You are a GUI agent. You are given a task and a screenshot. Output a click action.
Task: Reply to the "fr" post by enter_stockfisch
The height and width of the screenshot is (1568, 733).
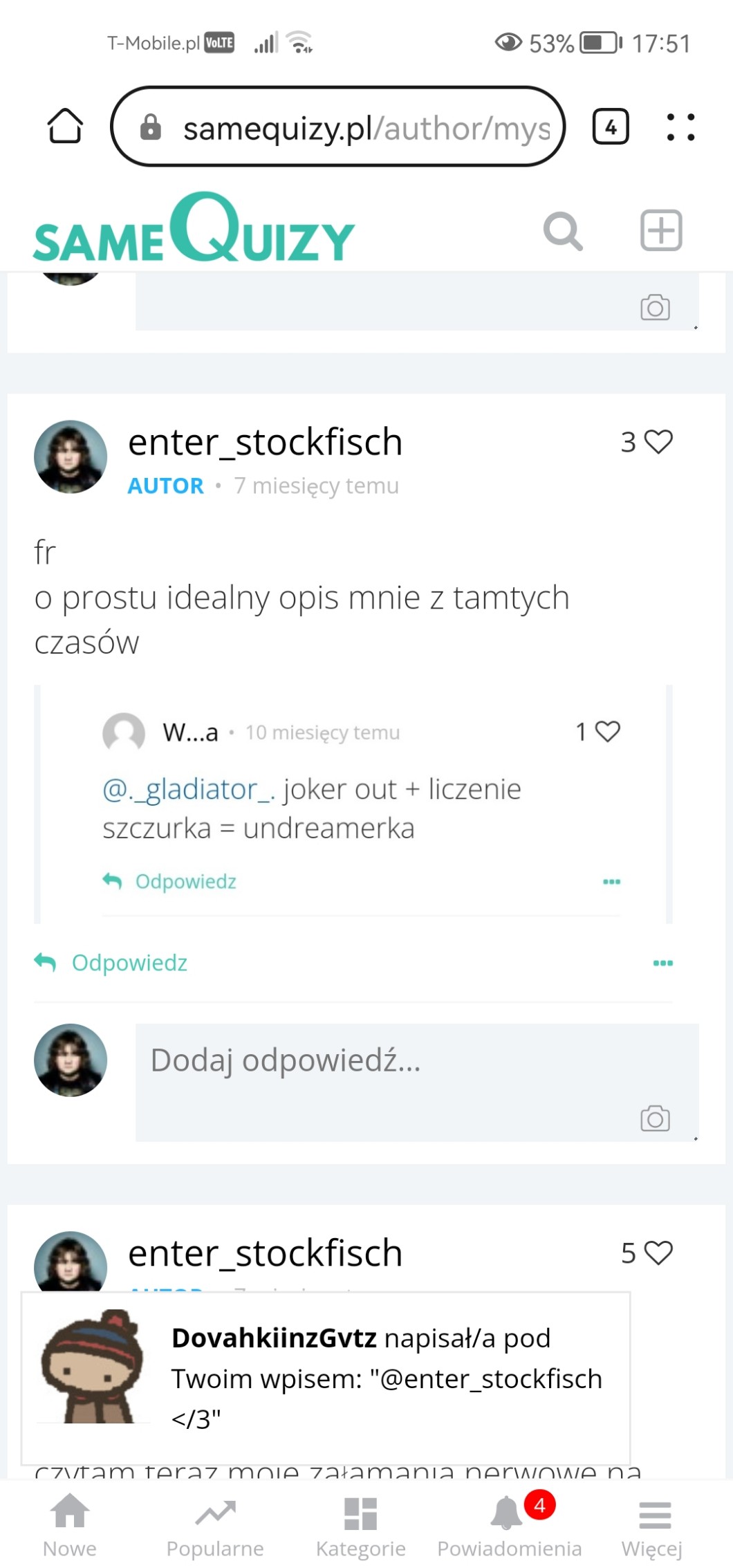tap(112, 963)
